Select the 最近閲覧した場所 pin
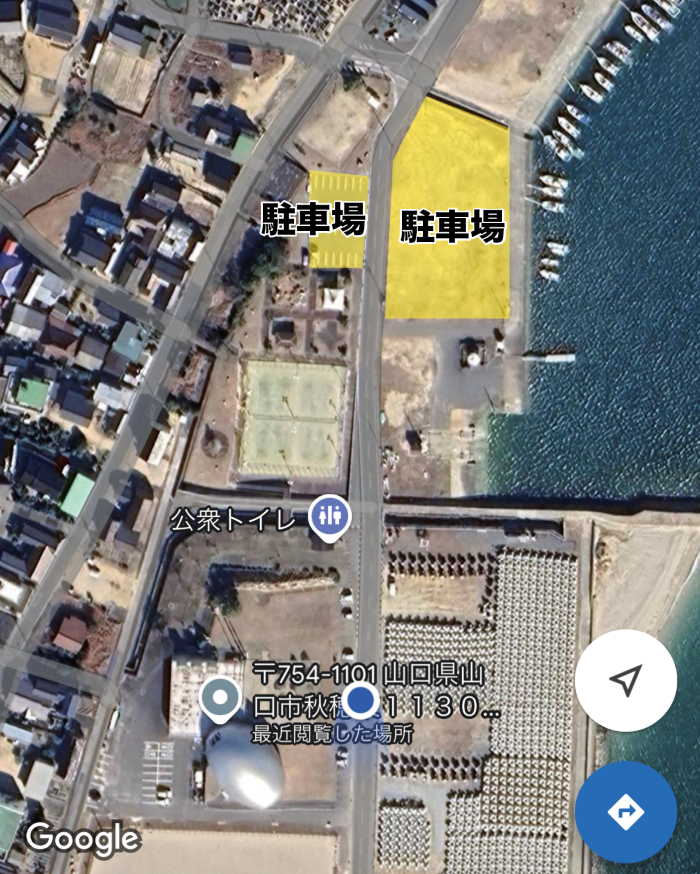Screen dimensions: 700x874 point(220,698)
